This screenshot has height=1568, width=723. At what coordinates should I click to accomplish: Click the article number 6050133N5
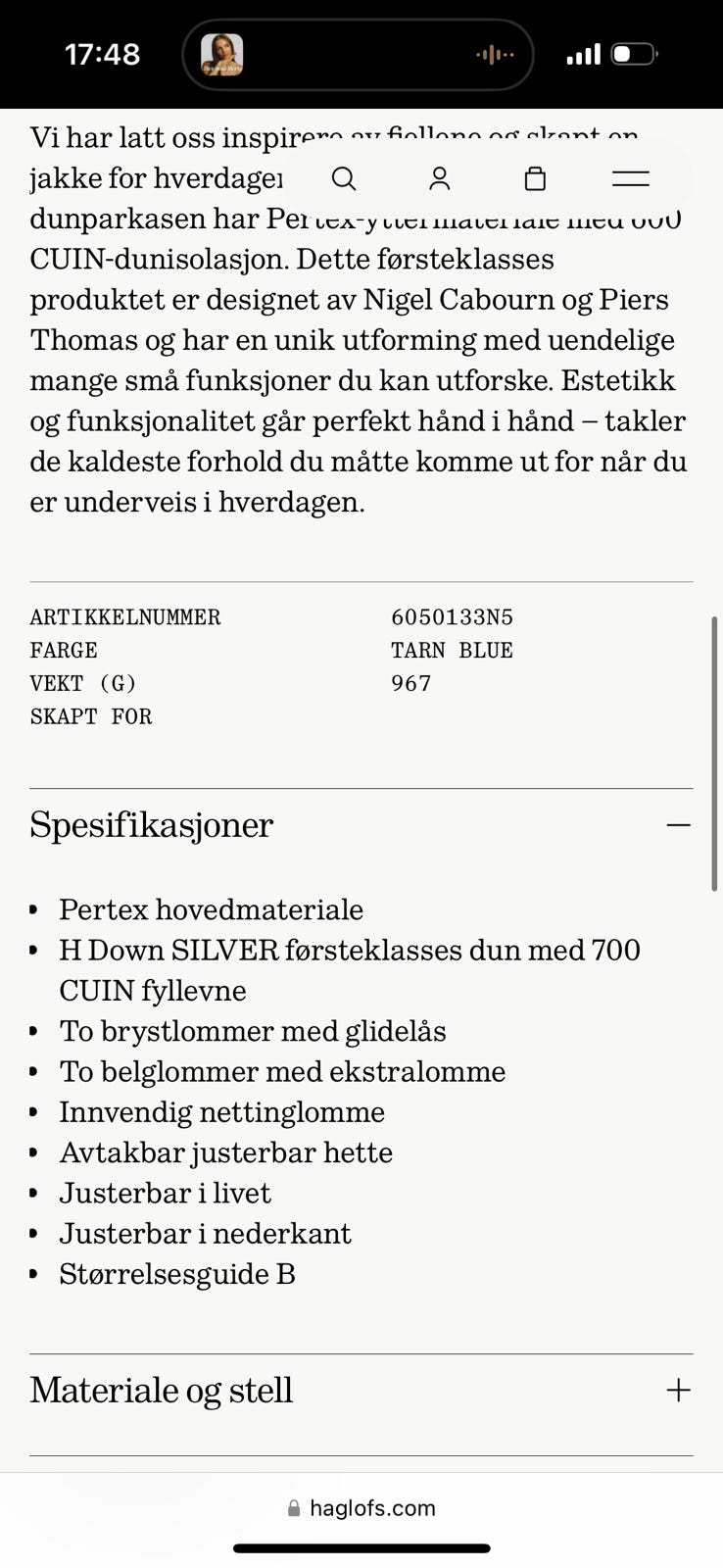tap(452, 617)
